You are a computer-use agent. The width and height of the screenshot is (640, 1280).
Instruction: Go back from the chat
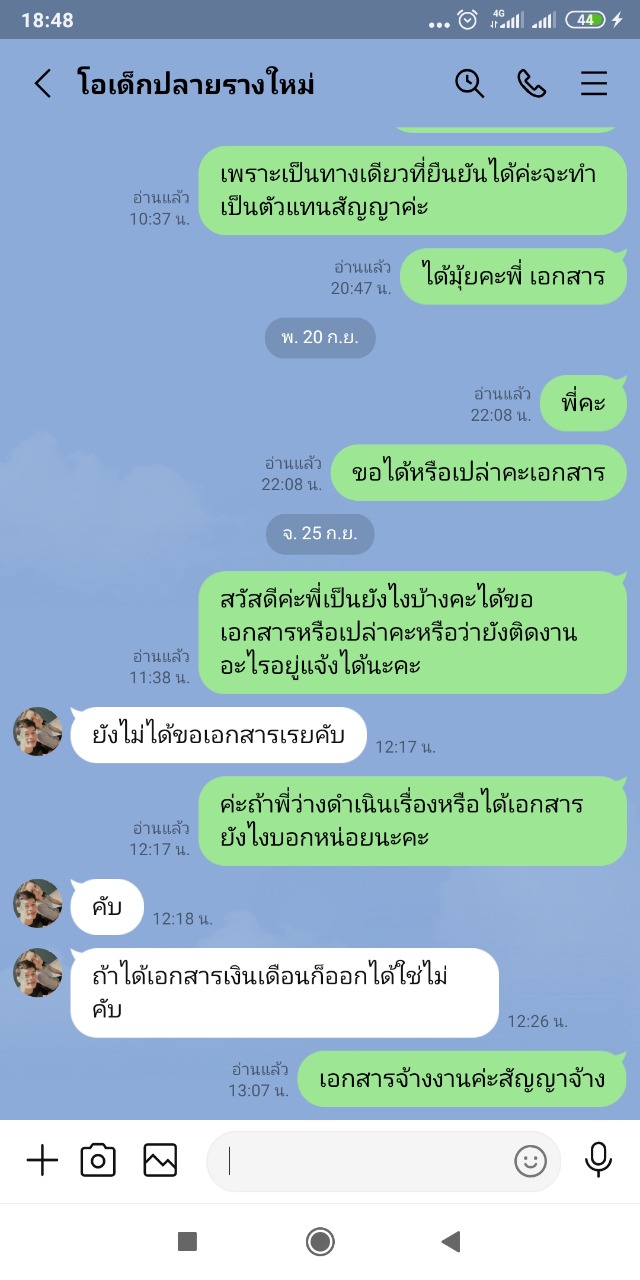(x=42, y=84)
